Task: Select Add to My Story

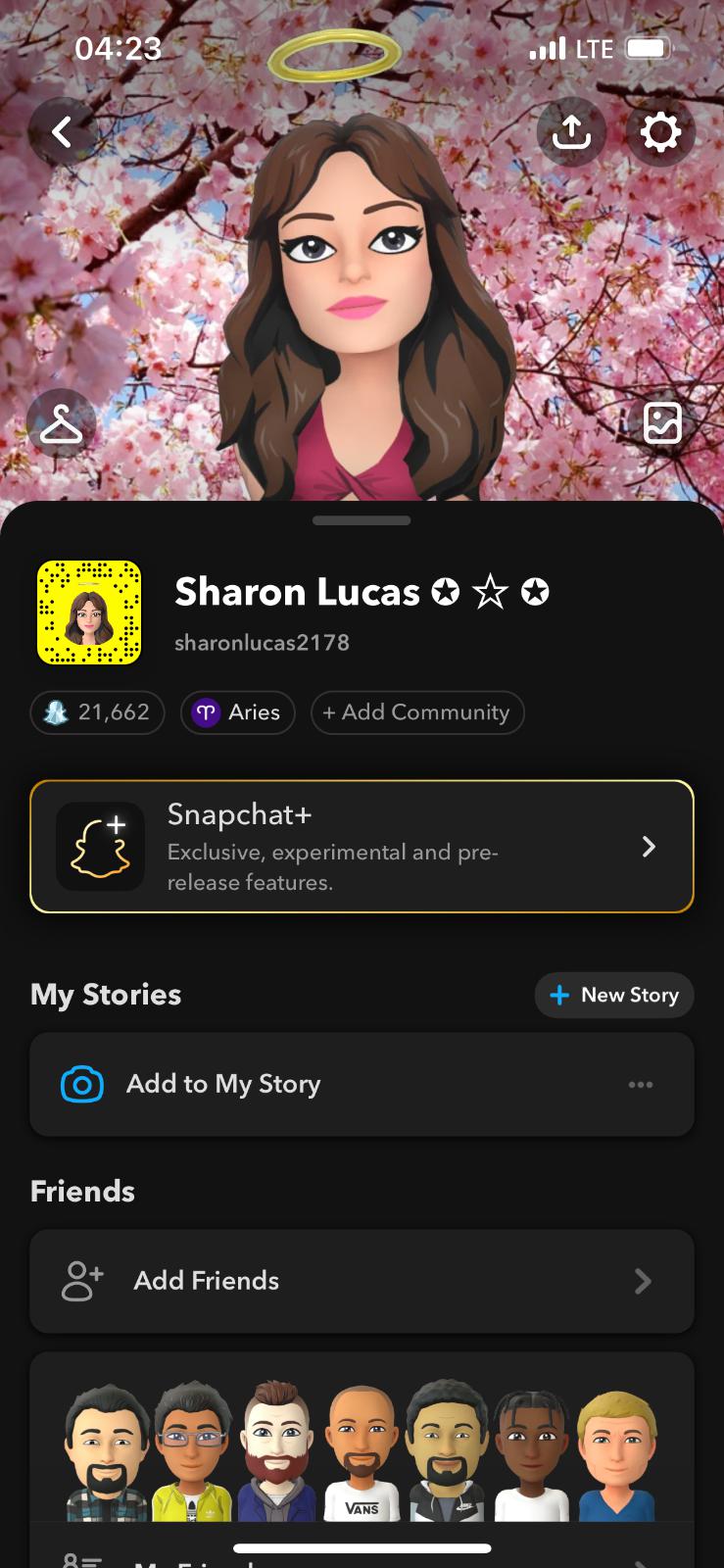Action: tap(223, 1084)
